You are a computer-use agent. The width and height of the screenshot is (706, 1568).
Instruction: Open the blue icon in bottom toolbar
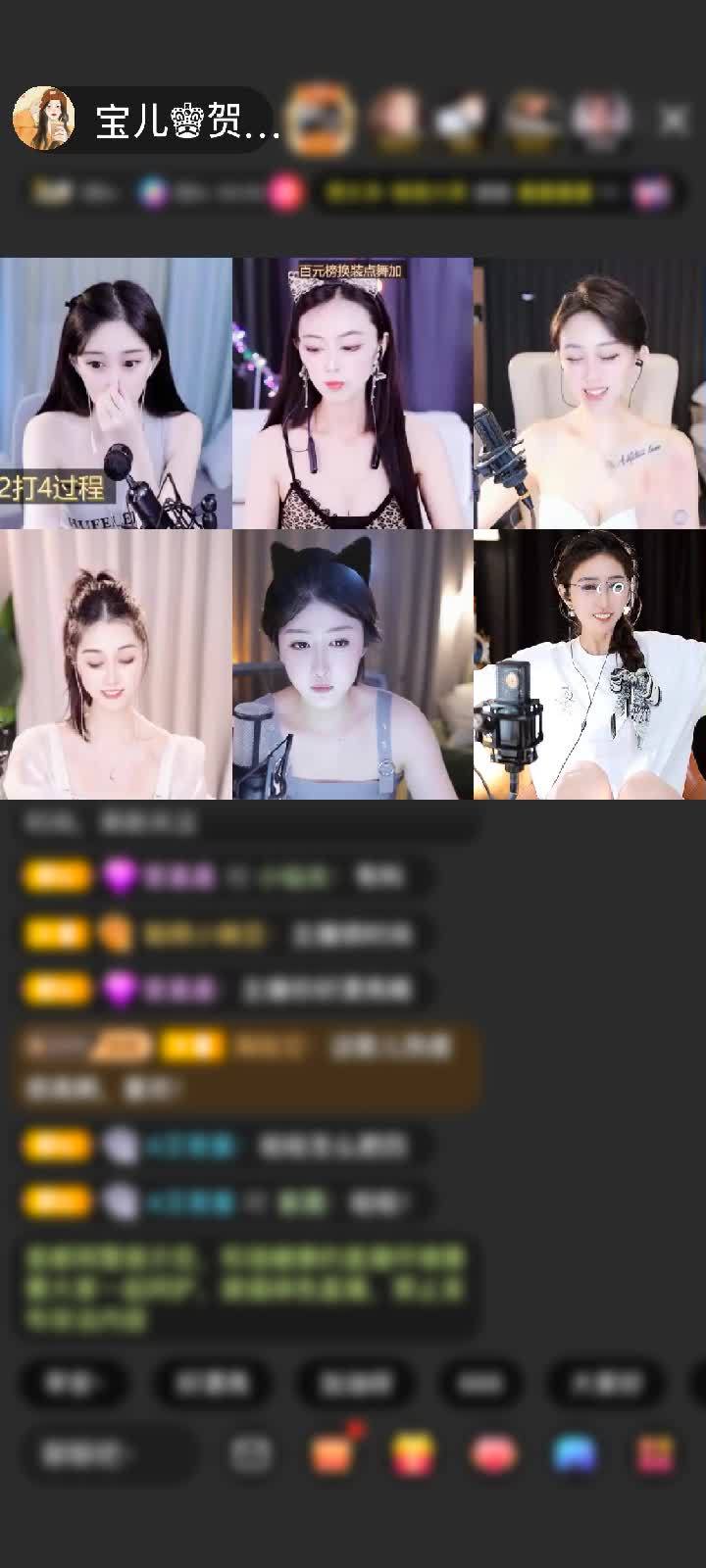click(575, 1454)
